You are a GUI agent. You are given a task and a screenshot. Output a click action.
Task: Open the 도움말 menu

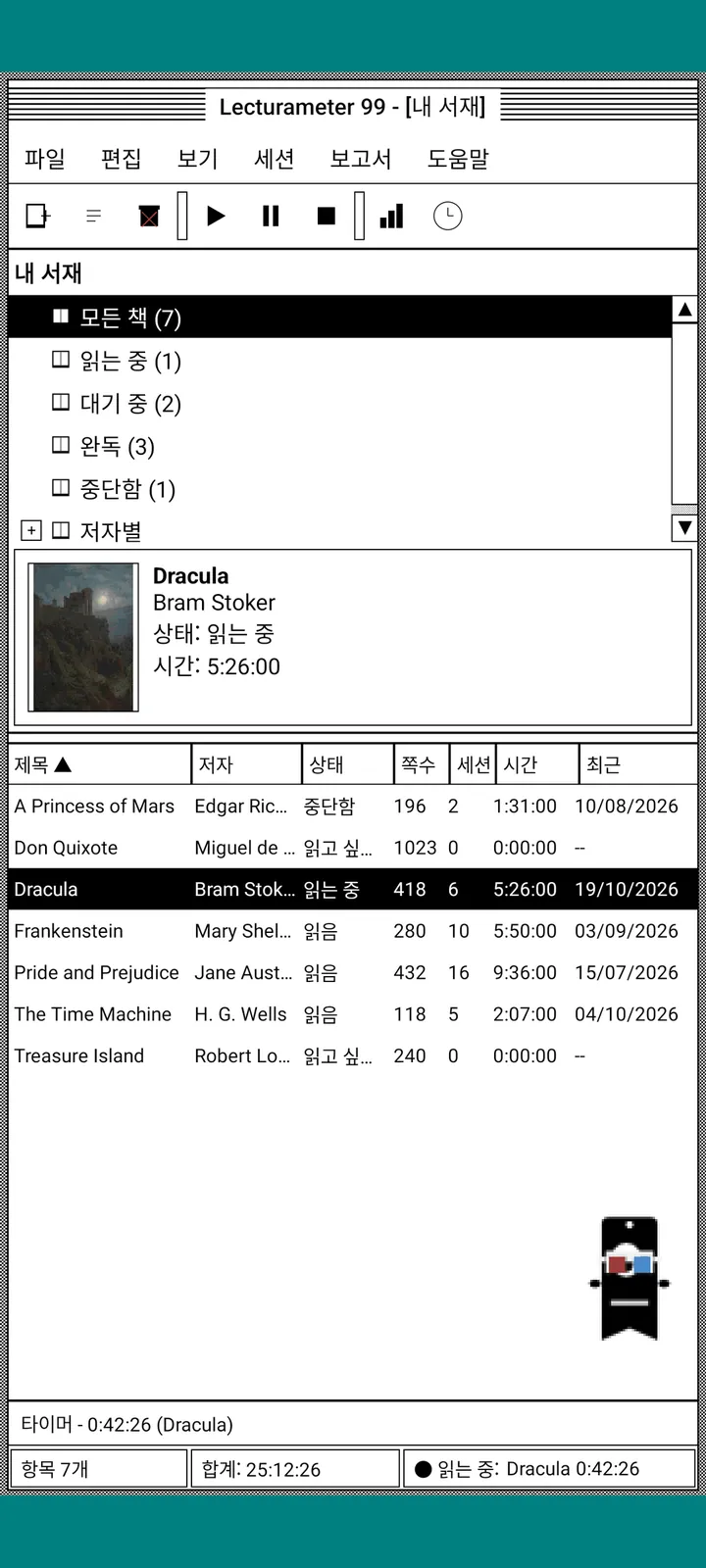click(457, 159)
